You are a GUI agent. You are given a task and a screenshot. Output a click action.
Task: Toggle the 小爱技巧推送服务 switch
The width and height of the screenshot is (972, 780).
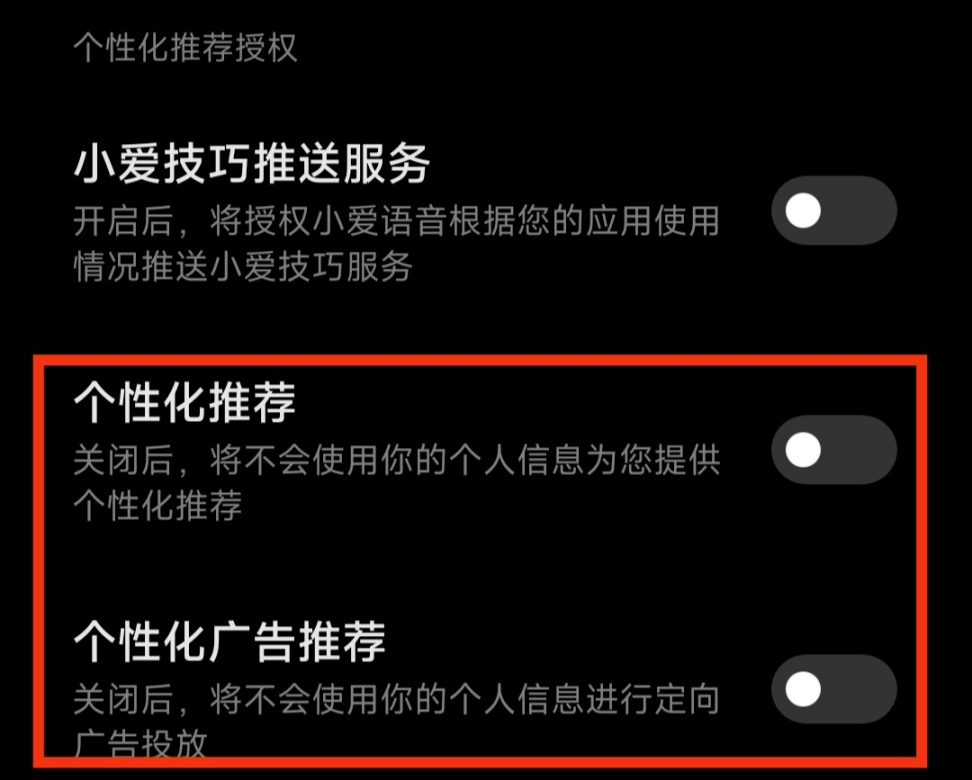point(833,211)
